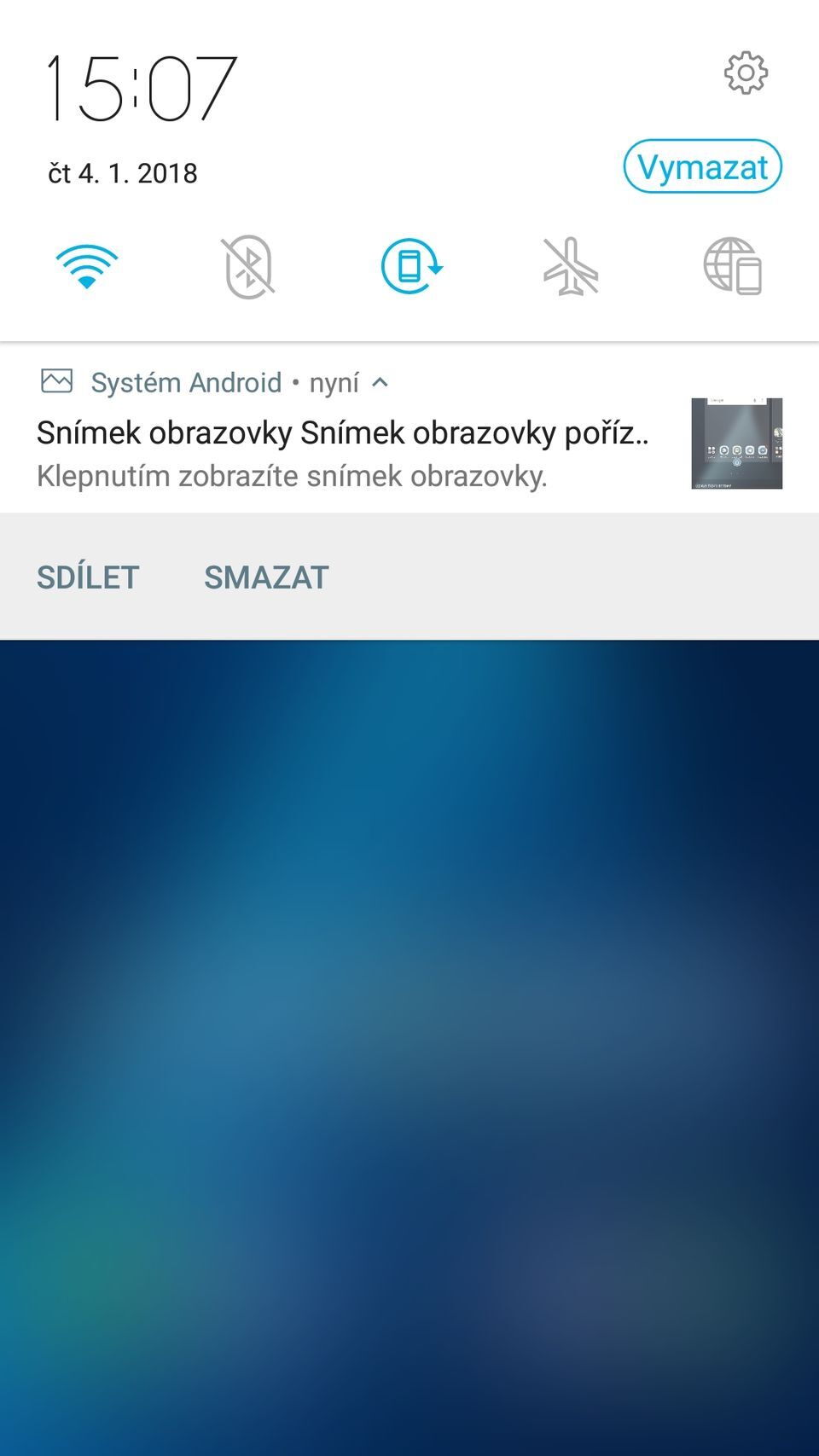This screenshot has height=1456, width=819.
Task: Tap SMAZAT to delete the screenshot
Action: pos(266,577)
